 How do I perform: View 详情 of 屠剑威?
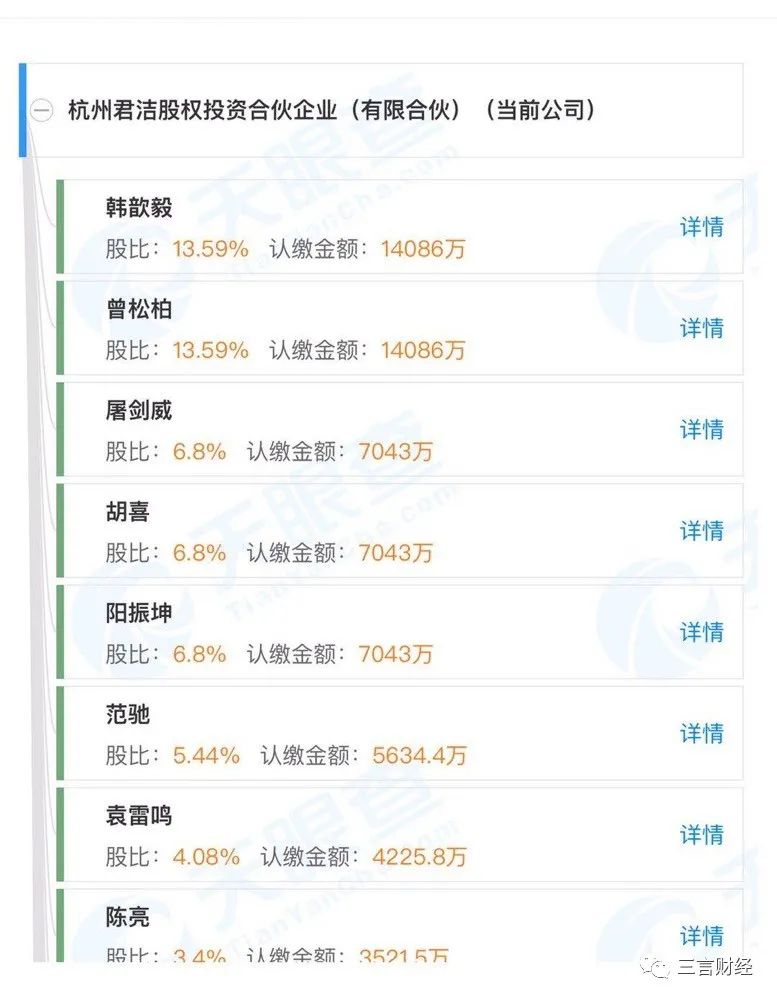tap(701, 429)
